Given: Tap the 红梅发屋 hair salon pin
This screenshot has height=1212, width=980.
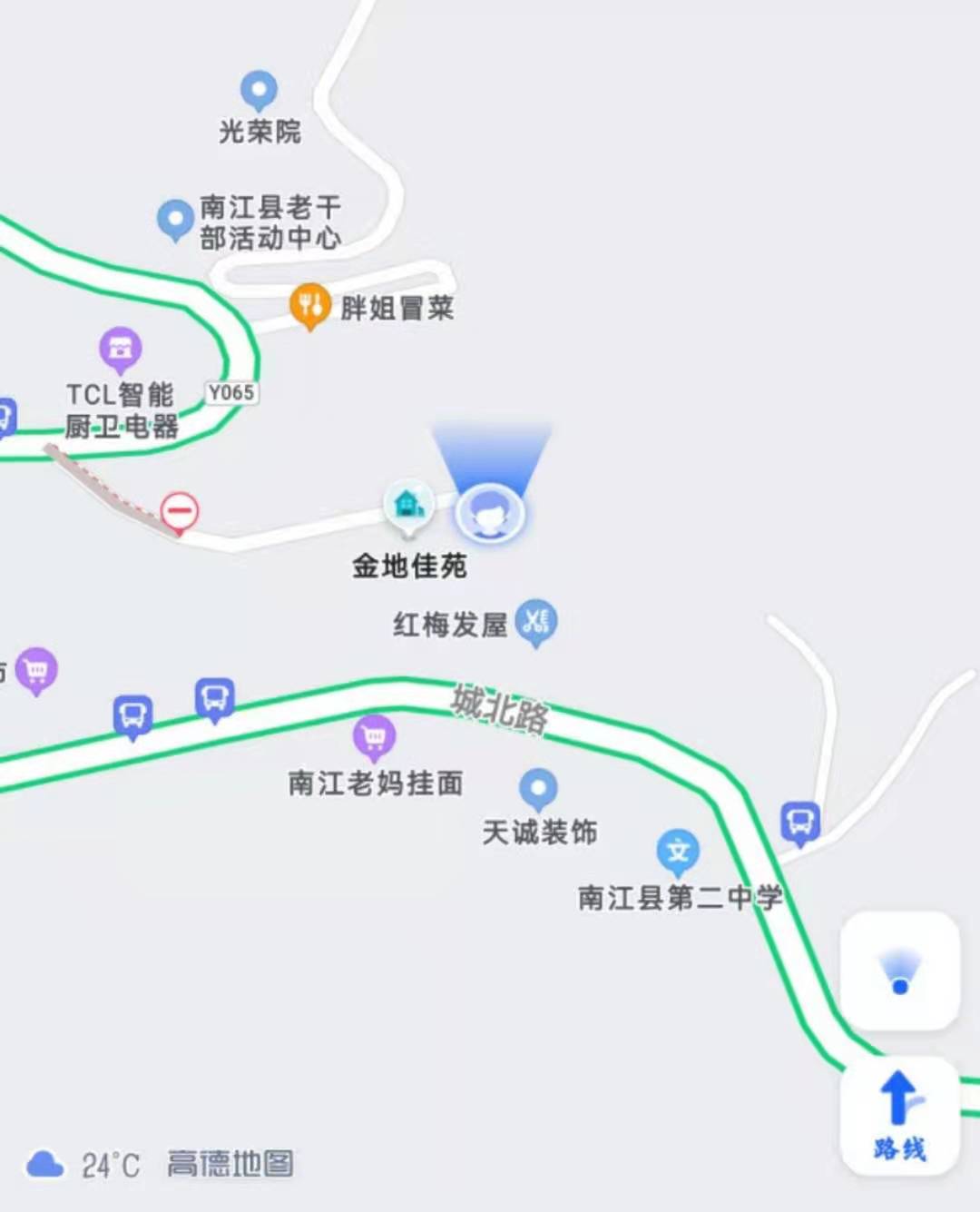Looking at the screenshot, I should pos(535,622).
